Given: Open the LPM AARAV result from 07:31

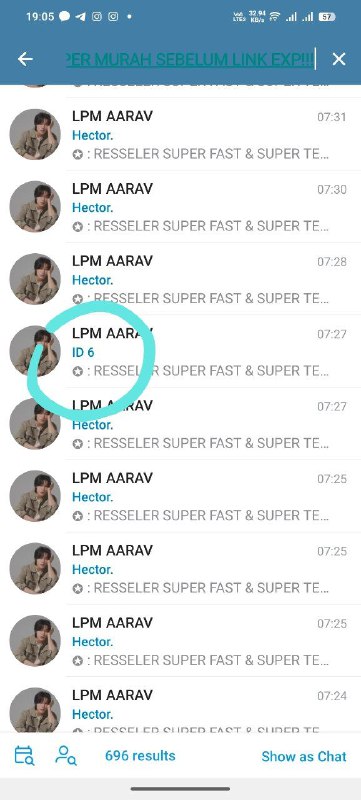Looking at the screenshot, I should coord(180,135).
